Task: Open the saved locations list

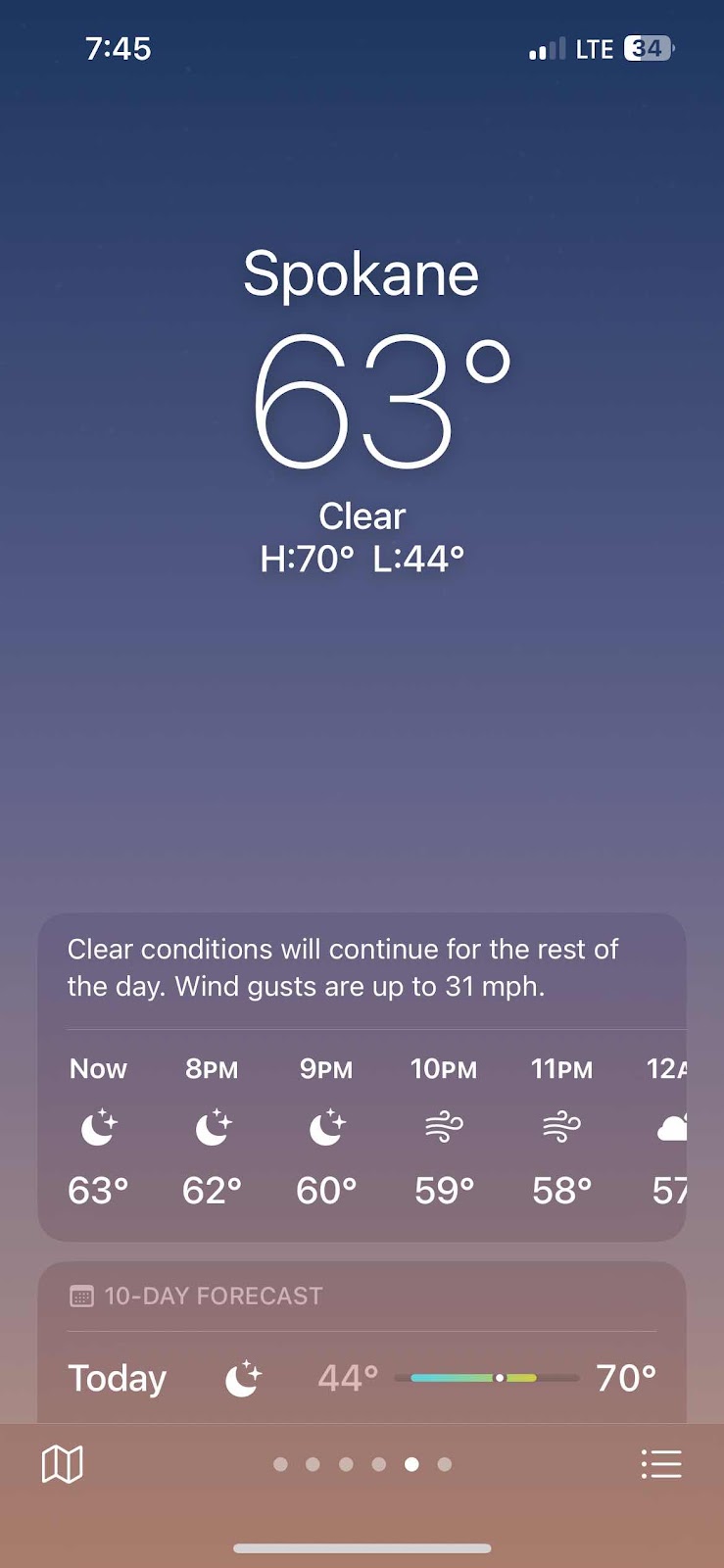Action: pyautogui.click(x=661, y=1464)
